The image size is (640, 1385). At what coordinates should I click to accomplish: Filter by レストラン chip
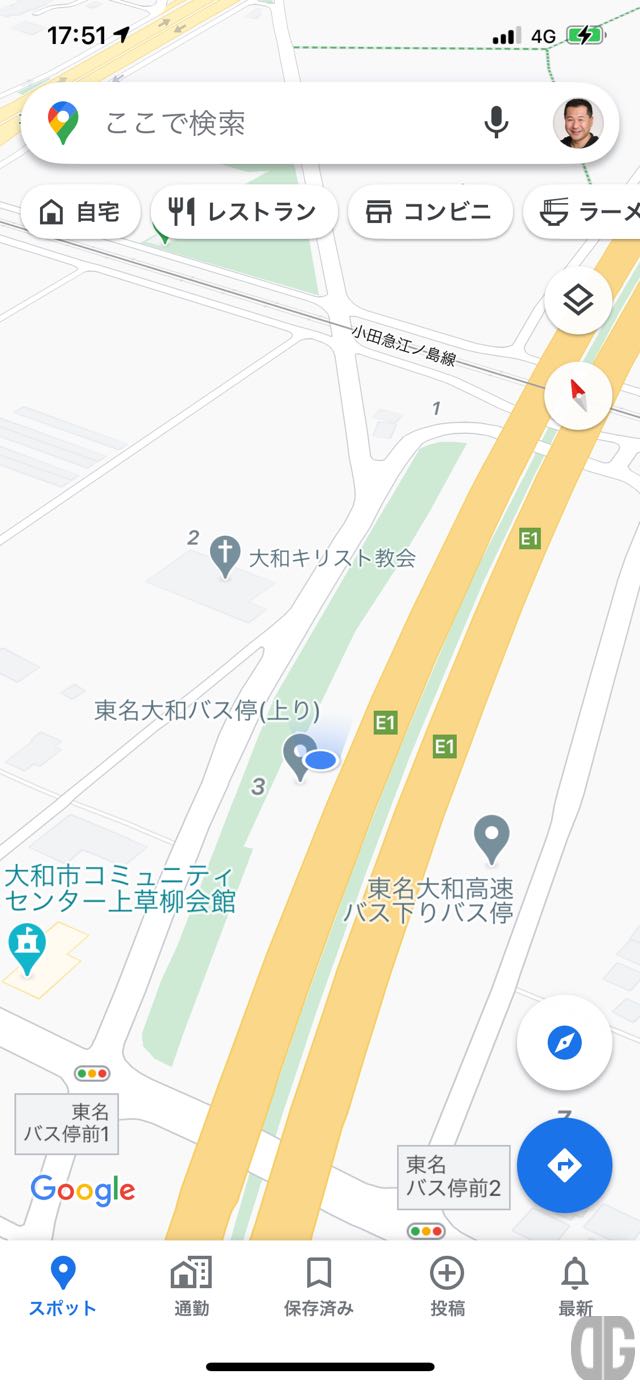[243, 212]
